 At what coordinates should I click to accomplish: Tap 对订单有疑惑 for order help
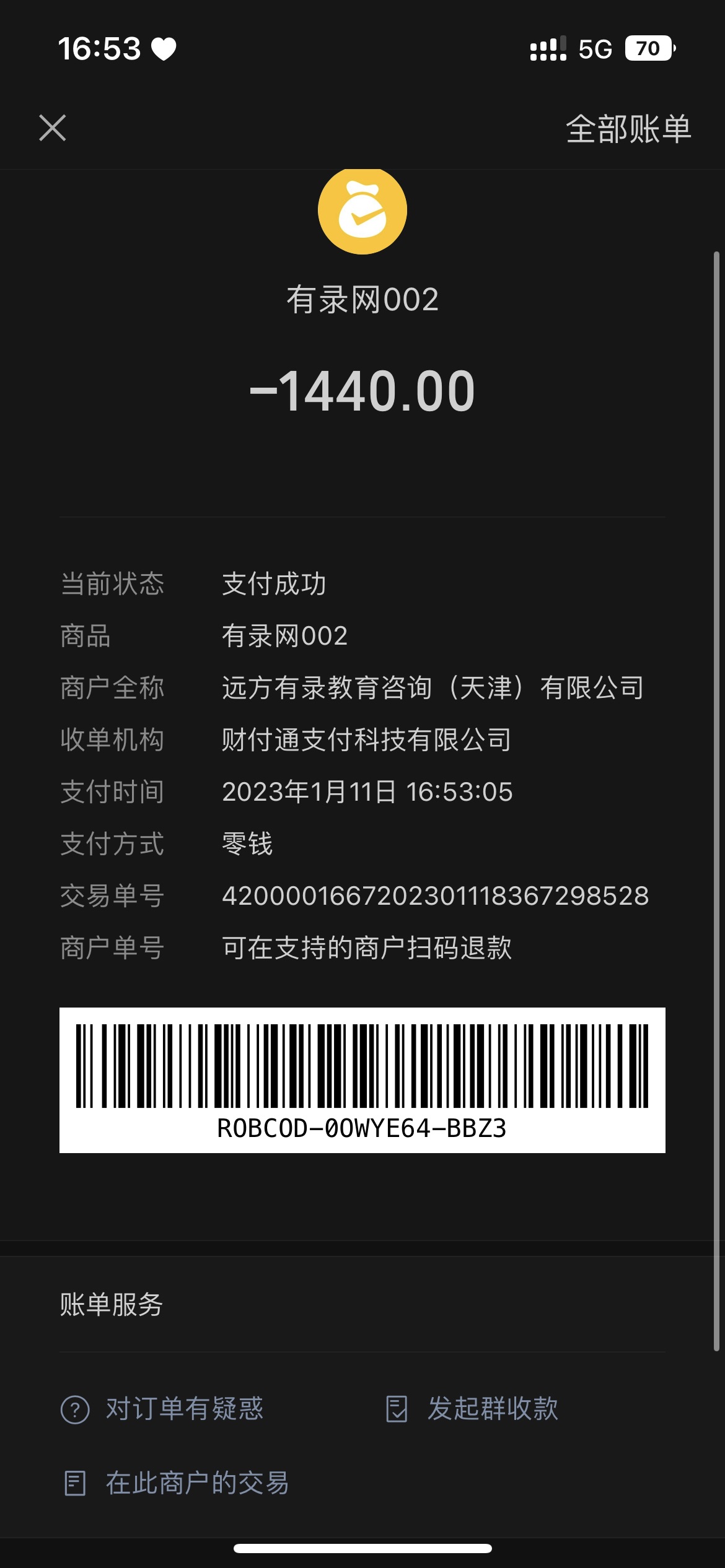162,1409
